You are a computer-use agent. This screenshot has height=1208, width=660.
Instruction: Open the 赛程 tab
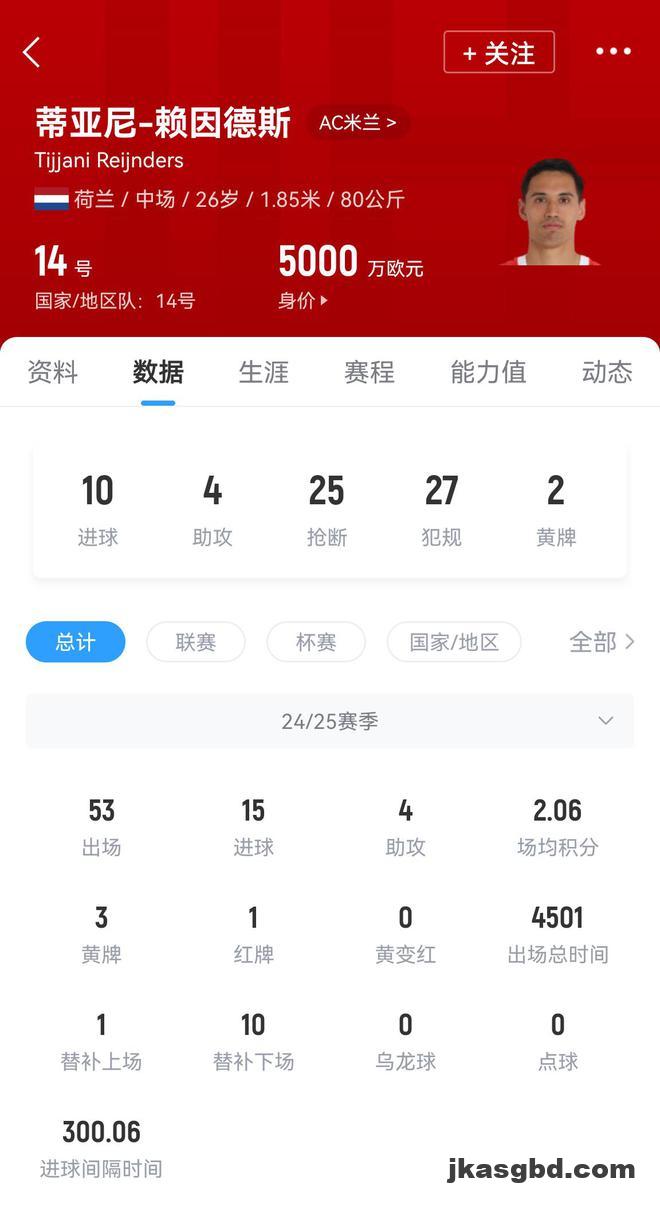369,372
